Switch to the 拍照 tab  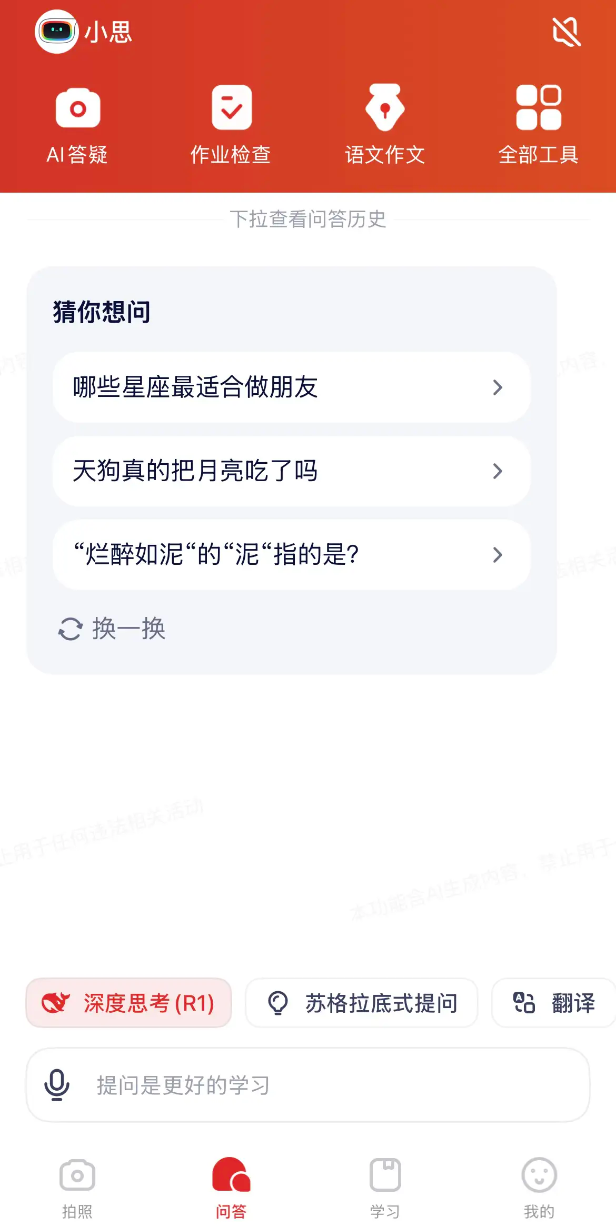pyautogui.click(x=77, y=1188)
